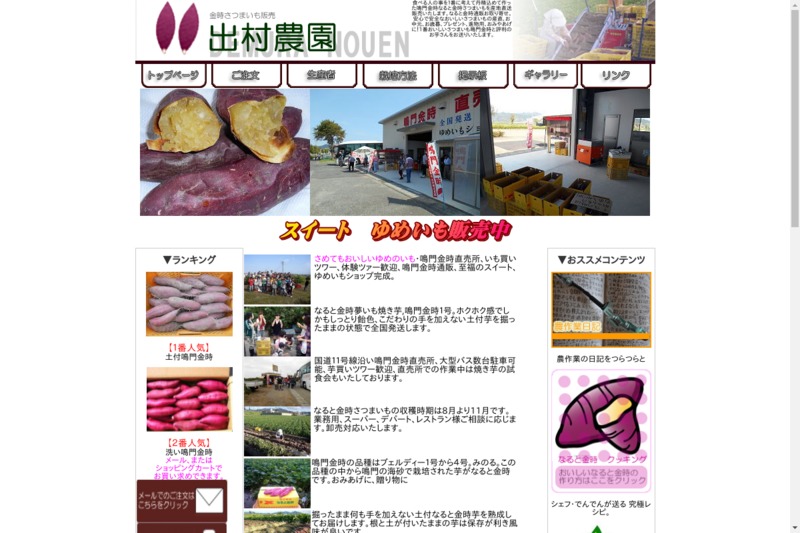Open the 土付鳴門金時 ranking product image
Image resolution: width=800 pixels, height=533 pixels.
click(189, 304)
